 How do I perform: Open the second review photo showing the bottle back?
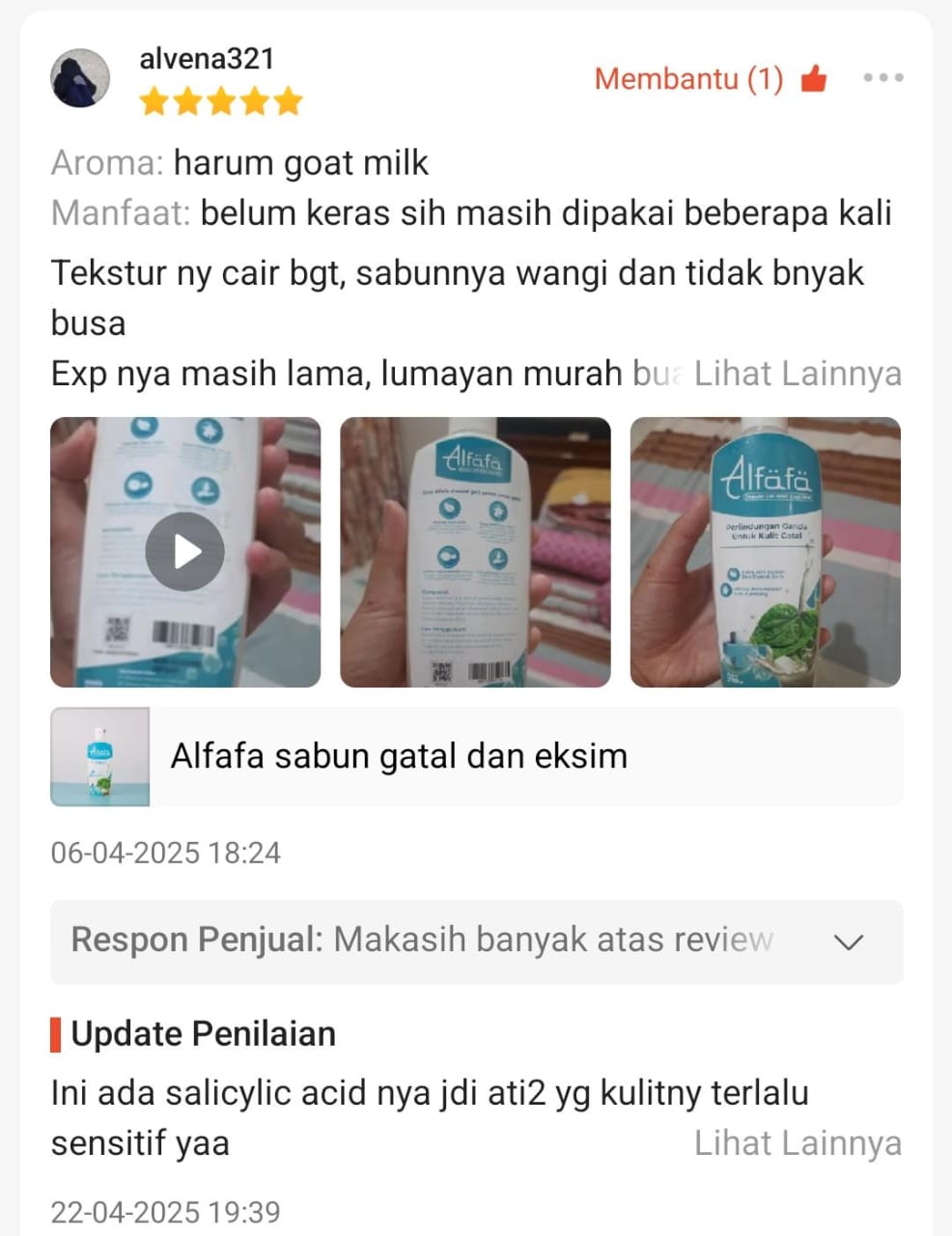click(475, 551)
